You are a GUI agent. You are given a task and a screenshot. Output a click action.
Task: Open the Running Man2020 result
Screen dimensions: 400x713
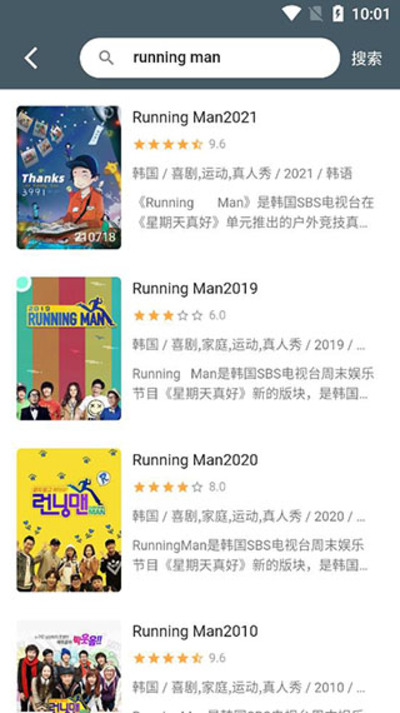200,520
